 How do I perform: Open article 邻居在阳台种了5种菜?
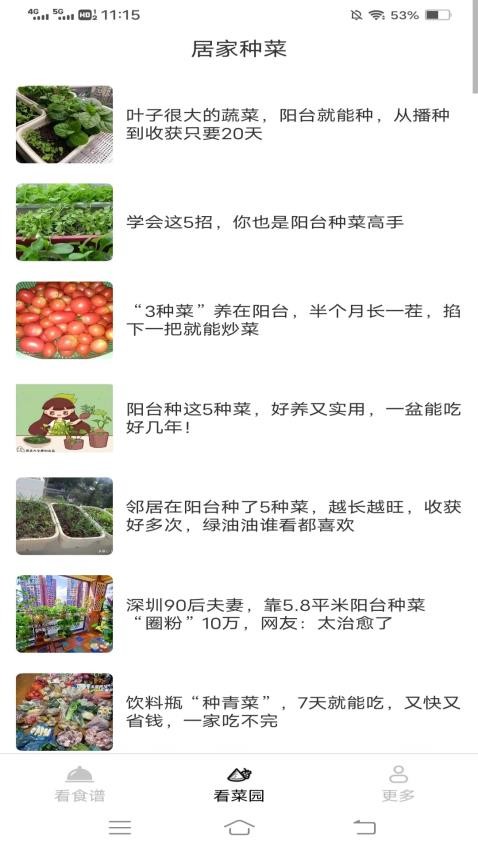click(x=238, y=516)
